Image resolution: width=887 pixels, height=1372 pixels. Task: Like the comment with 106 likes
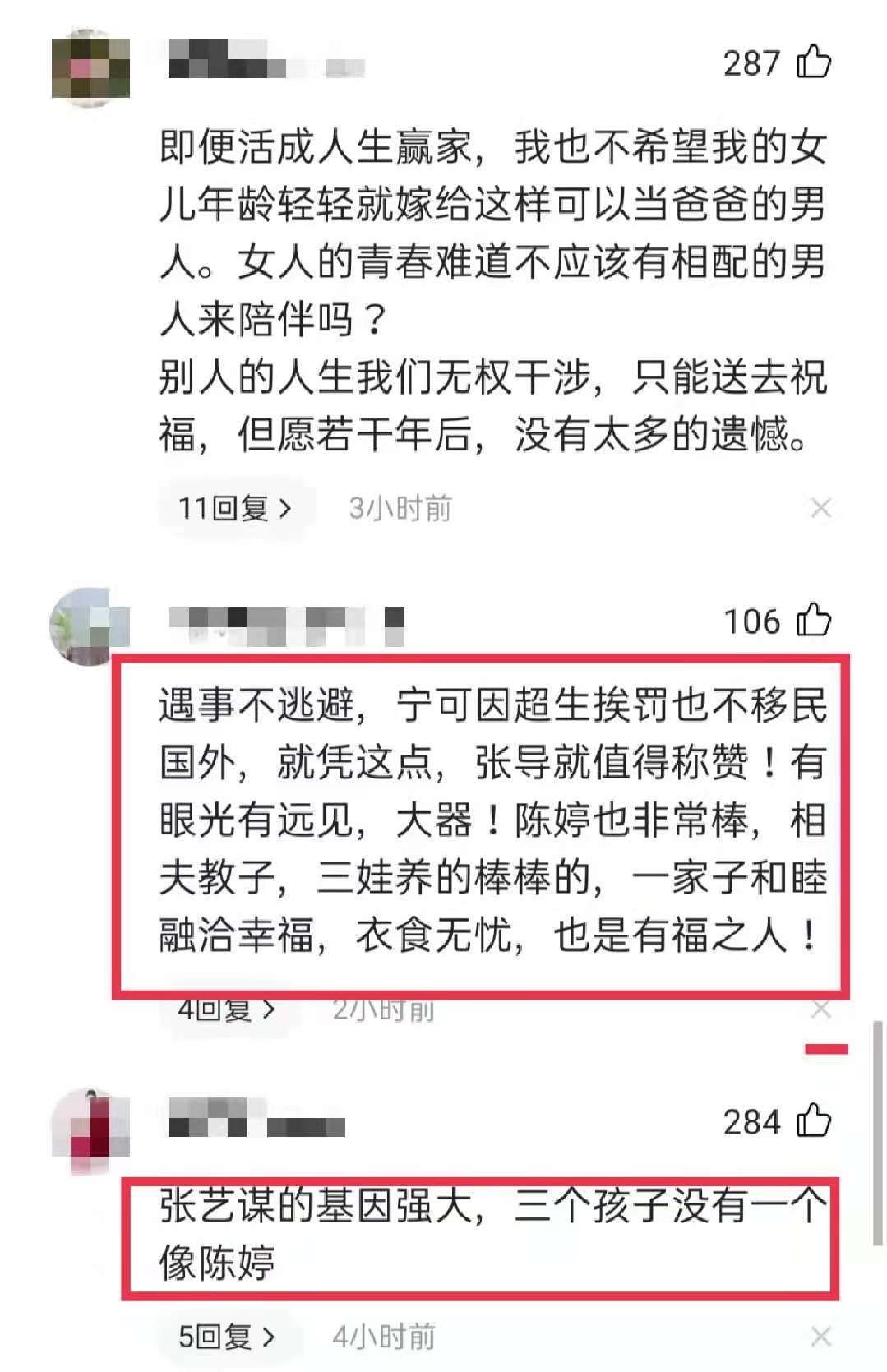pyautogui.click(x=813, y=621)
